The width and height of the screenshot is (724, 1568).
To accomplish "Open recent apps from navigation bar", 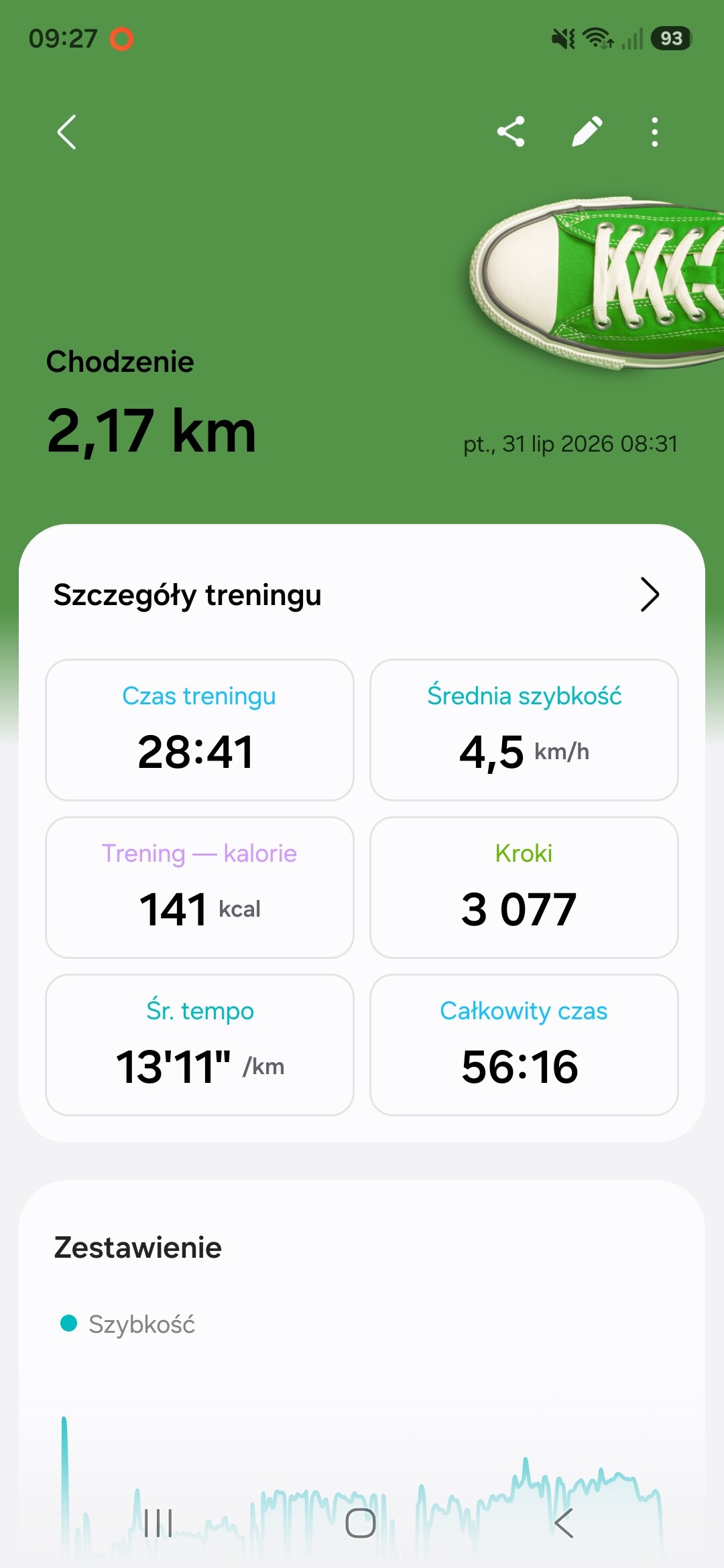I will 158,1523.
